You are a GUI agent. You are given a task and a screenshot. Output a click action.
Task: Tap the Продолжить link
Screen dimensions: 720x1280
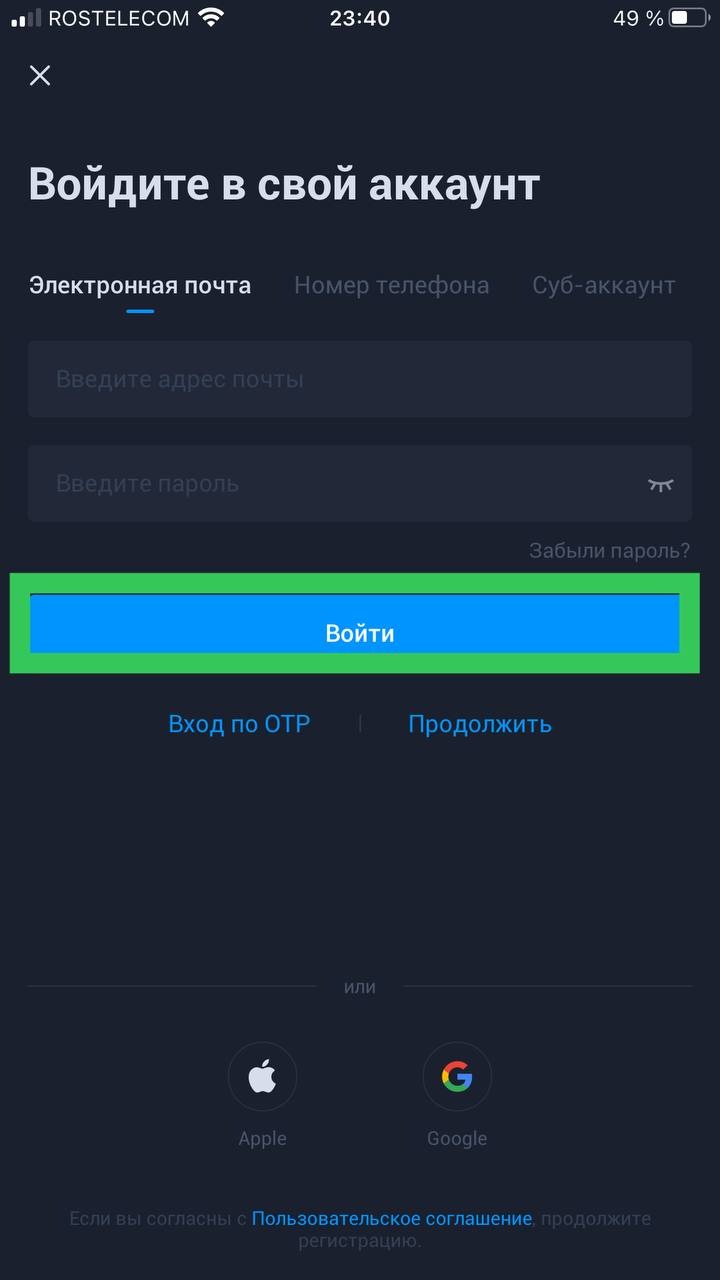[x=480, y=724]
